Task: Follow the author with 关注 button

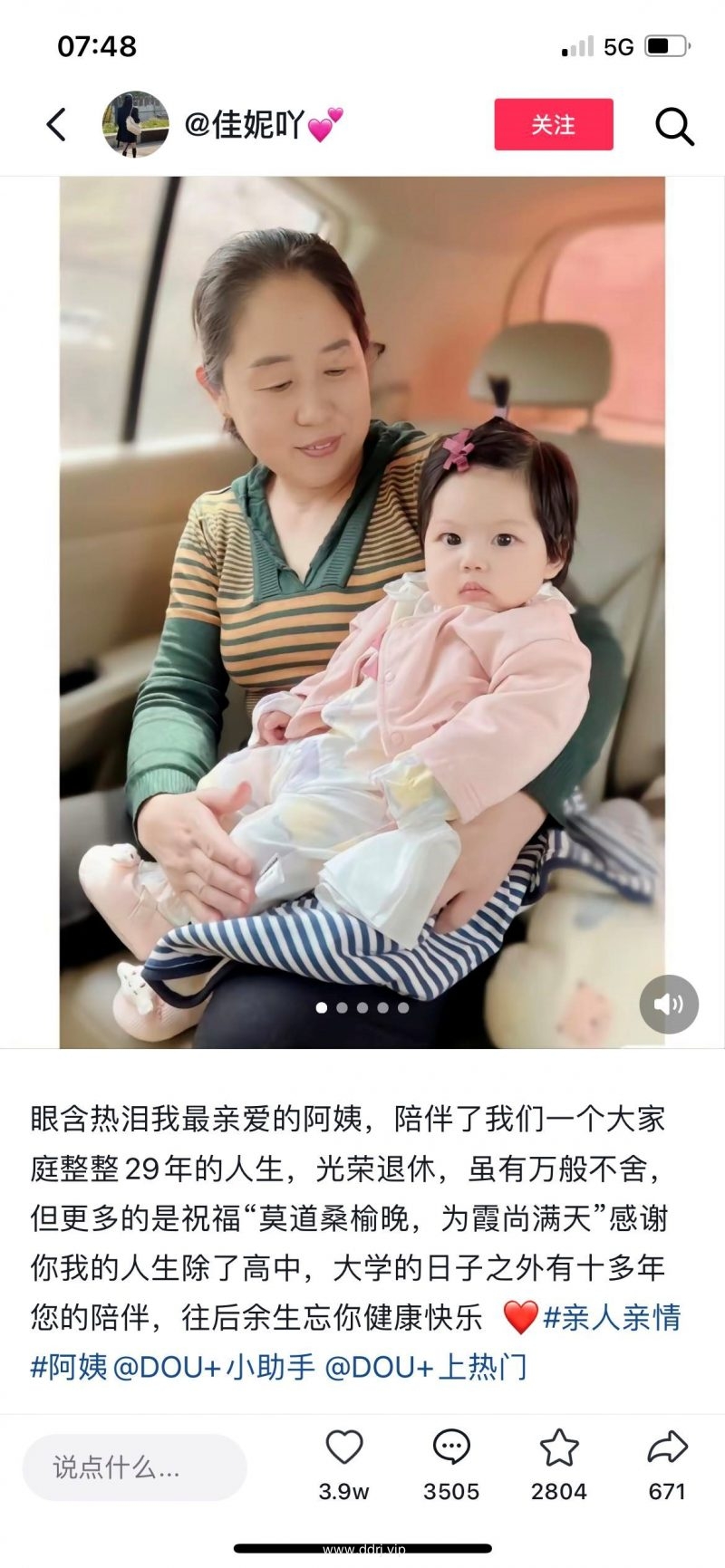Action: click(553, 125)
